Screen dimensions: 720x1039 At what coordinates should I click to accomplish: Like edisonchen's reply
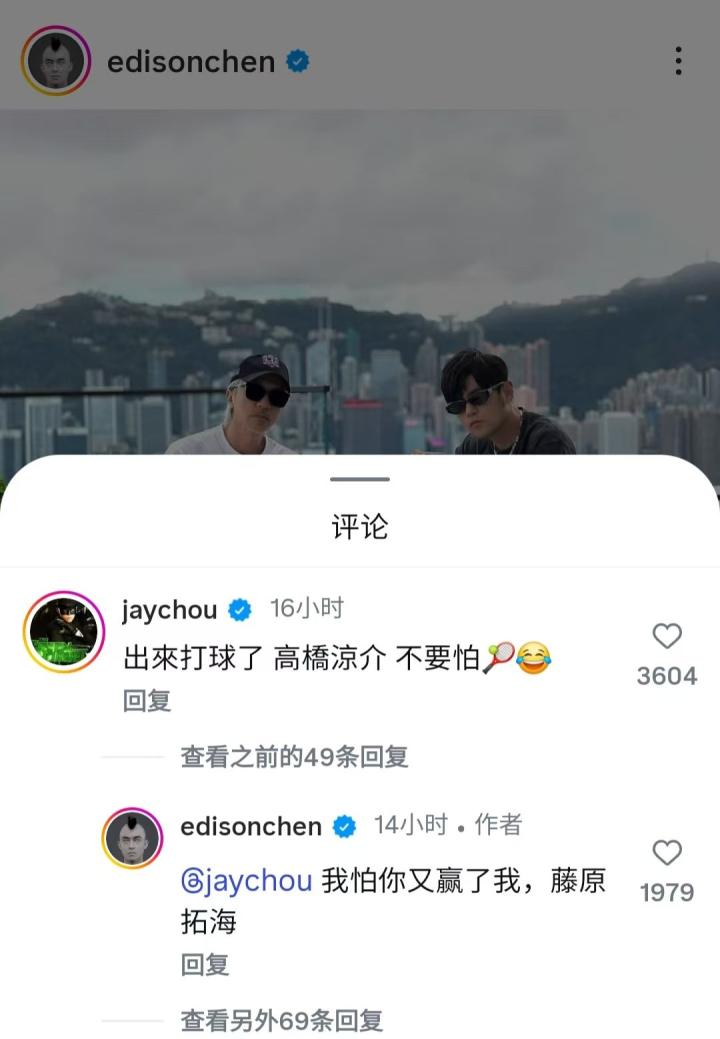pos(666,853)
